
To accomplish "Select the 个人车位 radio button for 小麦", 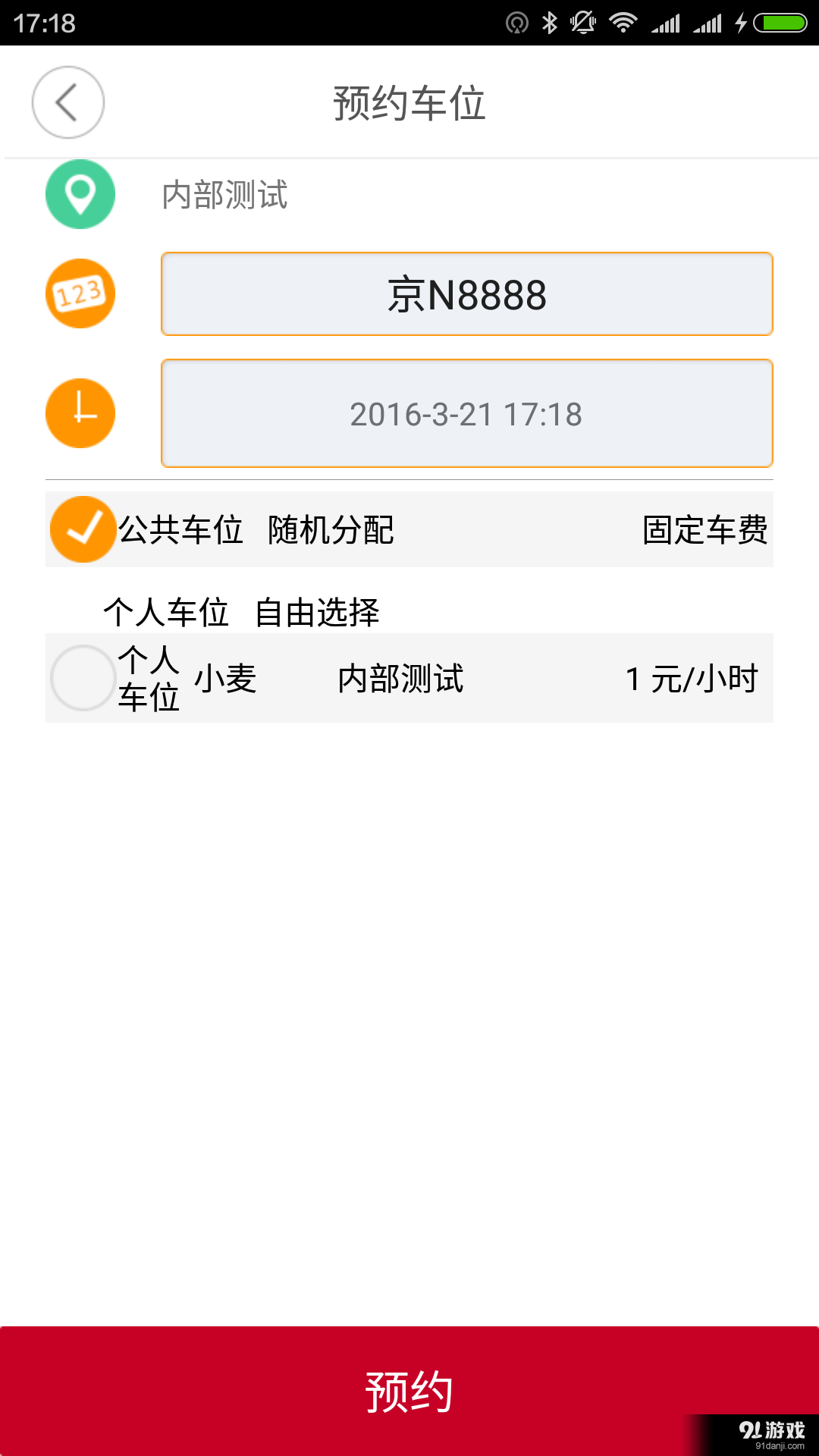I will pyautogui.click(x=82, y=680).
